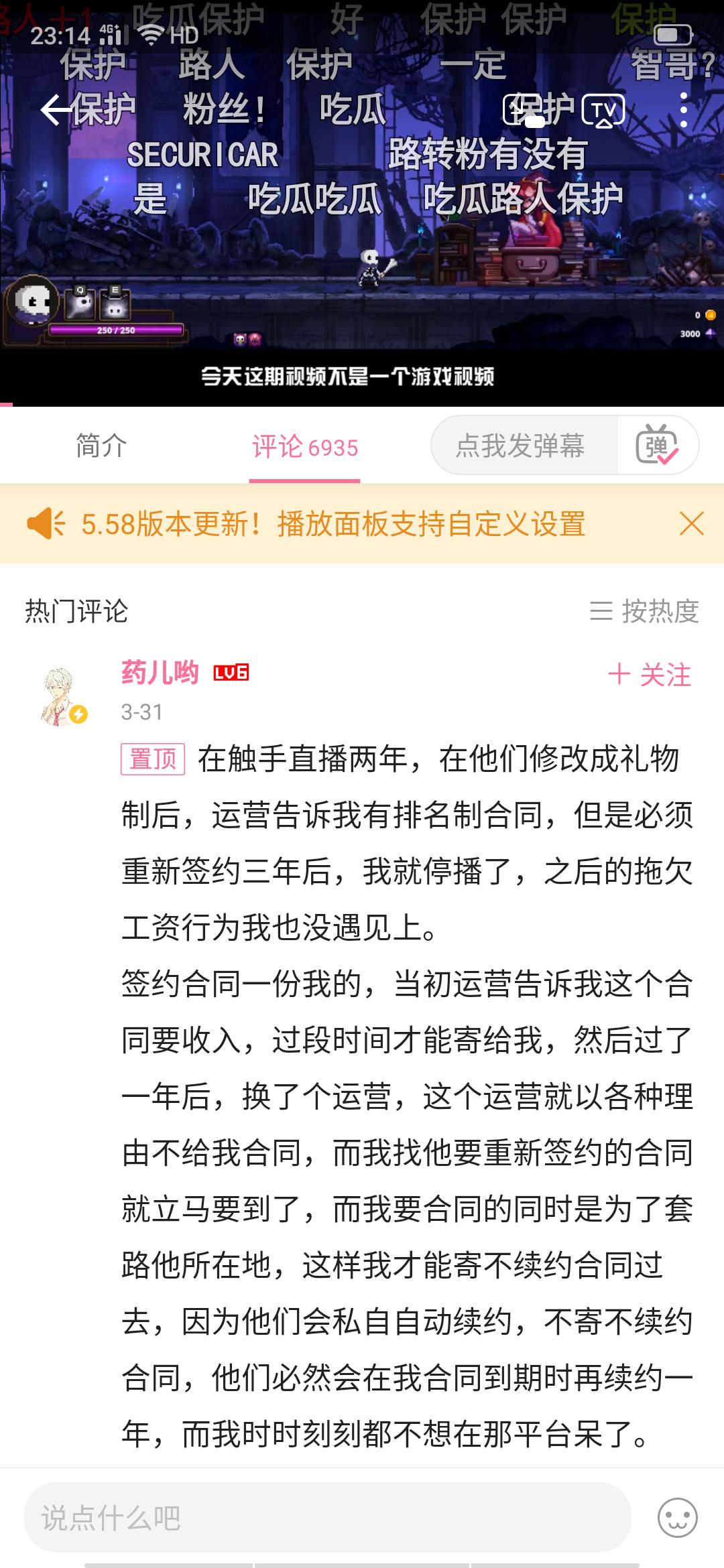This screenshot has width=724, height=1568.
Task: Tap the 说点什么吧 comment field
Action: (328, 1518)
